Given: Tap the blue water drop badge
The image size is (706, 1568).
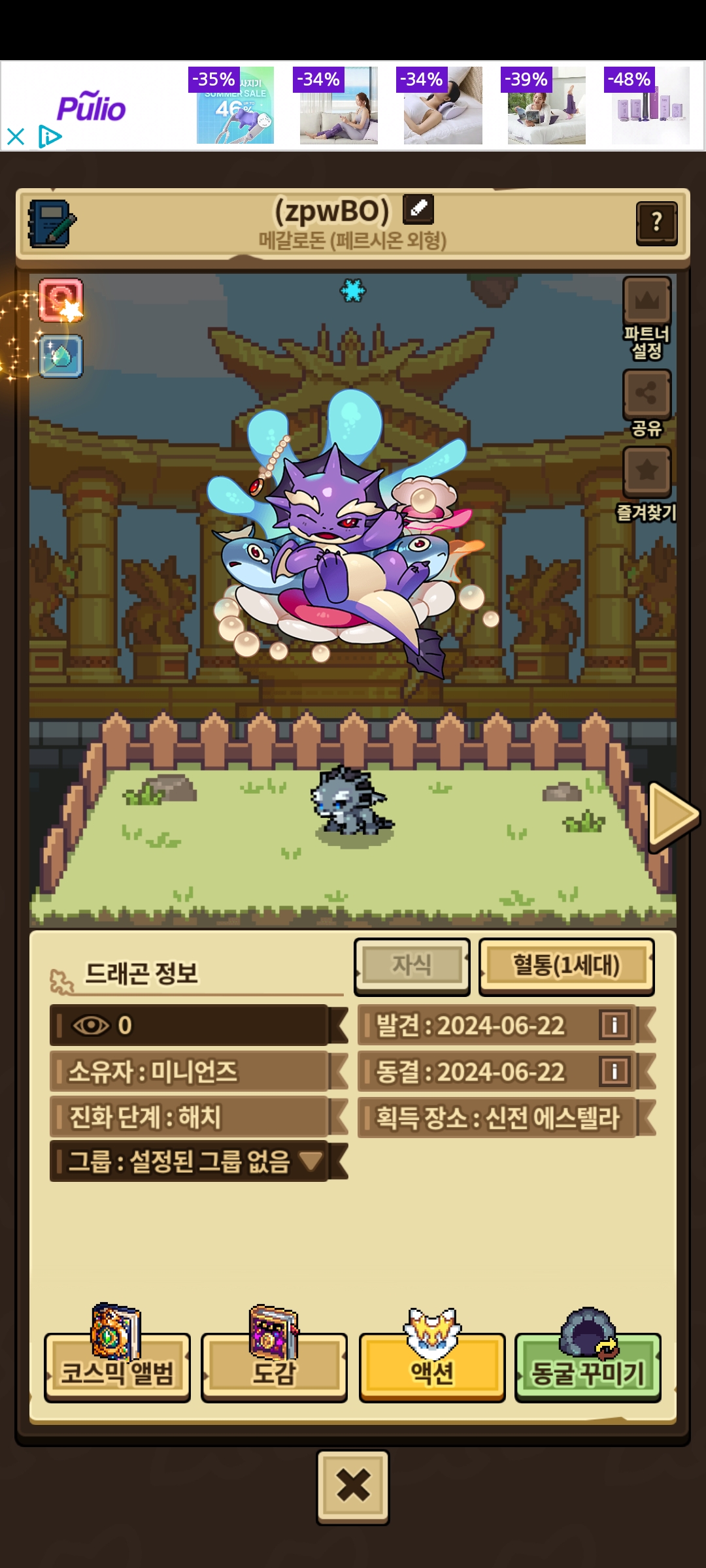Looking at the screenshot, I should click(61, 357).
